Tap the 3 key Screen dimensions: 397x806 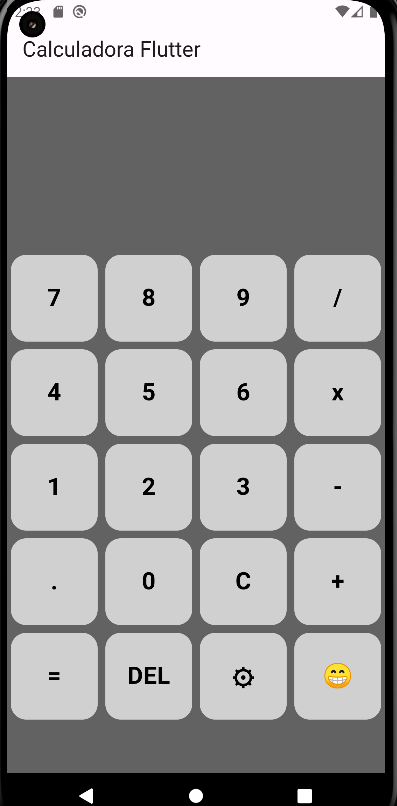pyautogui.click(x=243, y=487)
